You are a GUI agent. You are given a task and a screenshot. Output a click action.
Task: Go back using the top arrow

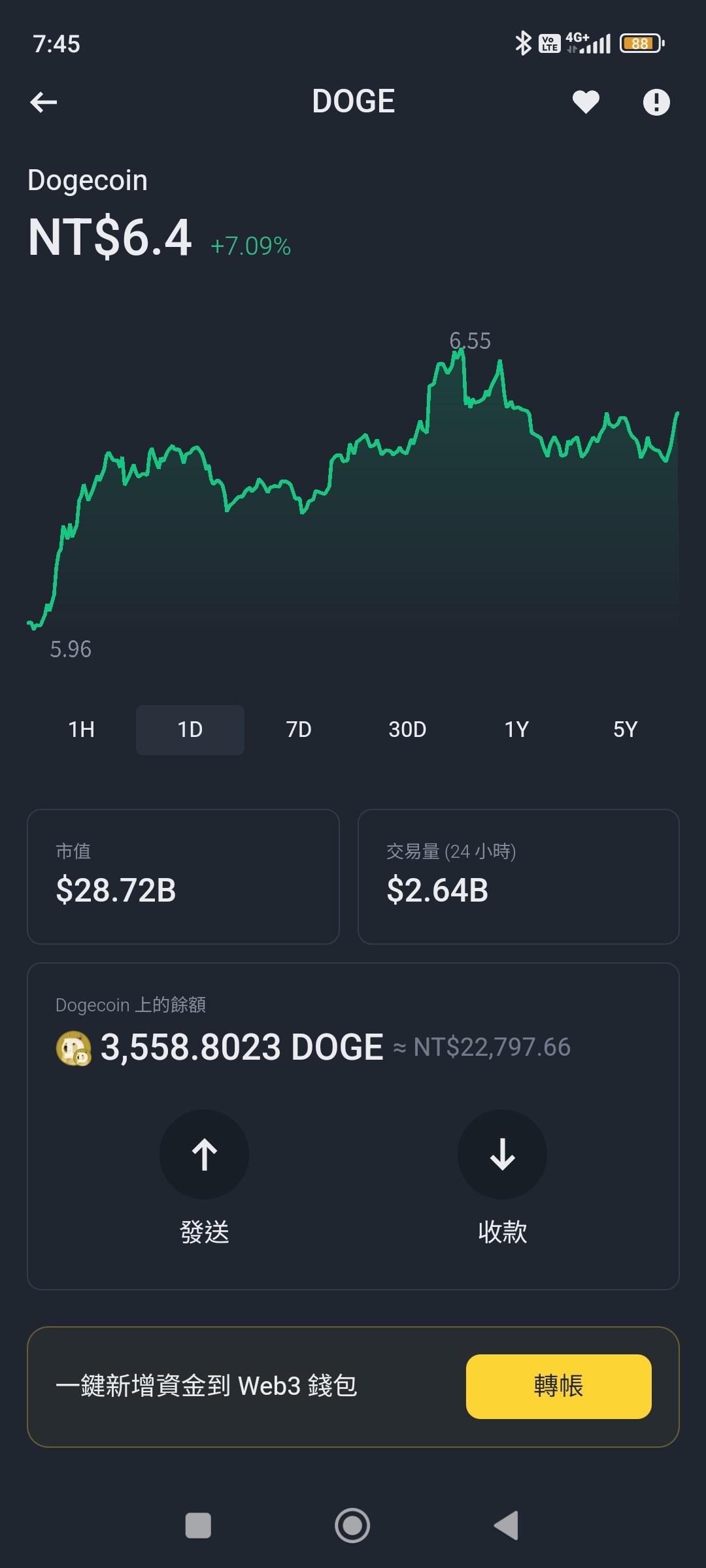[x=44, y=102]
